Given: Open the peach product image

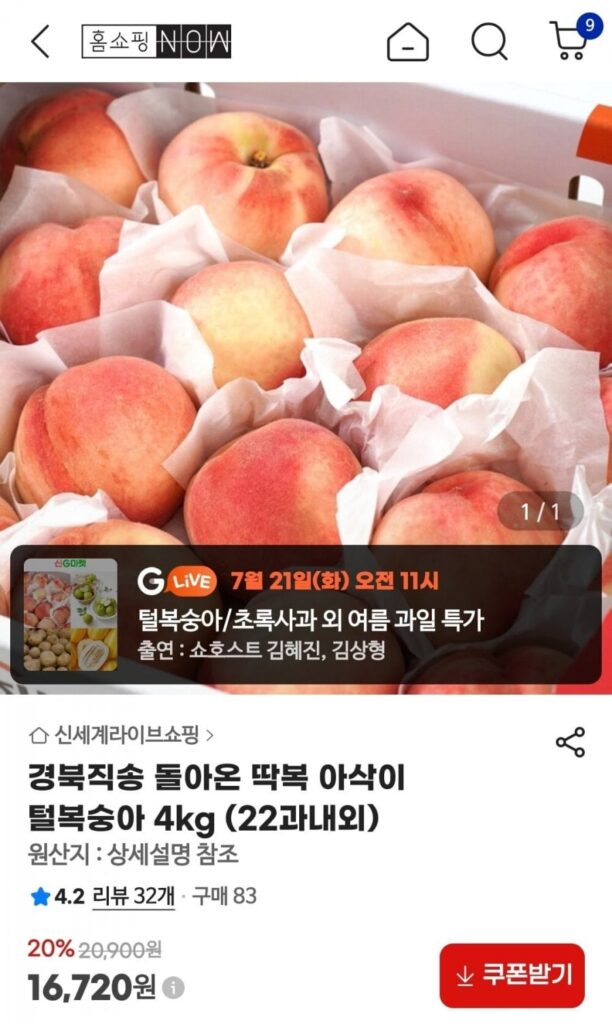Looking at the screenshot, I should [x=306, y=313].
